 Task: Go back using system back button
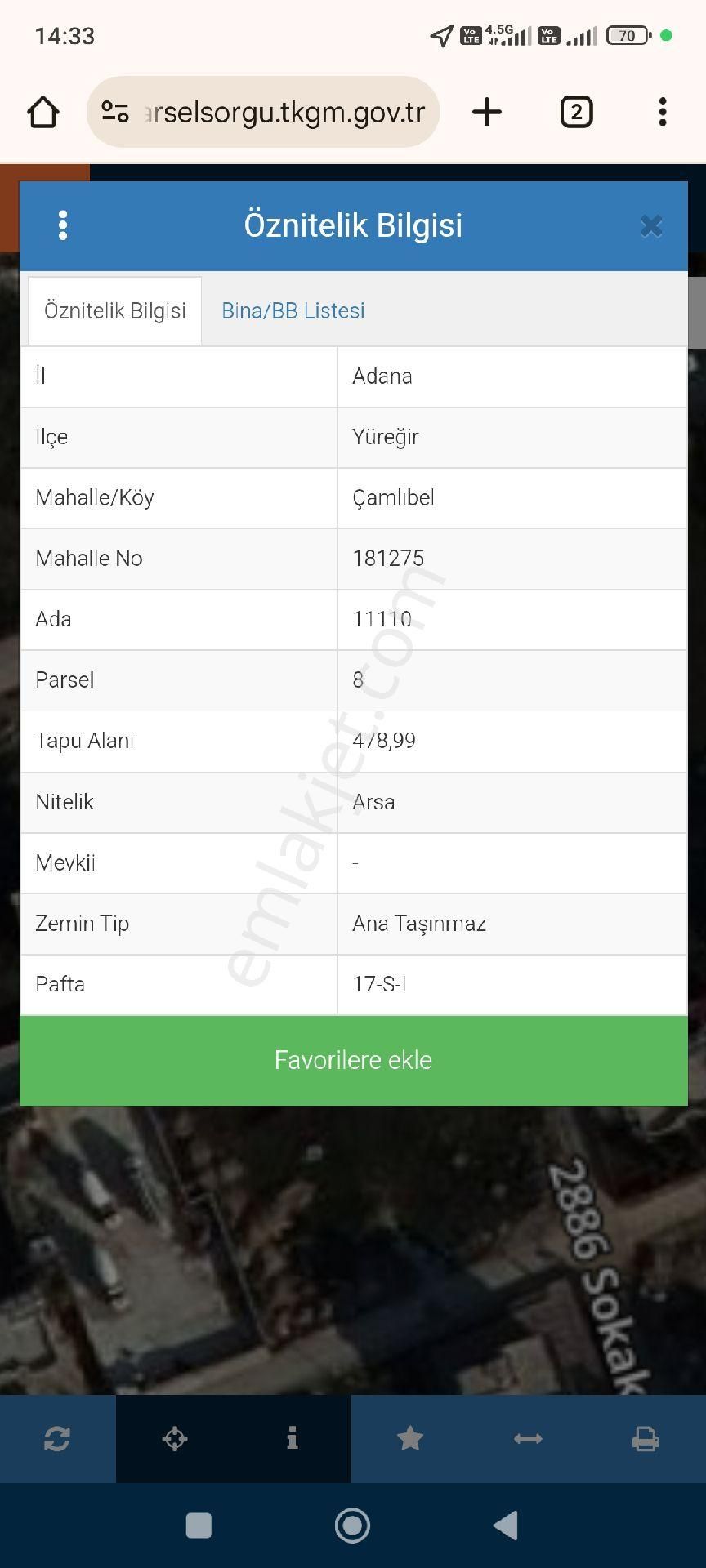[x=506, y=1525]
